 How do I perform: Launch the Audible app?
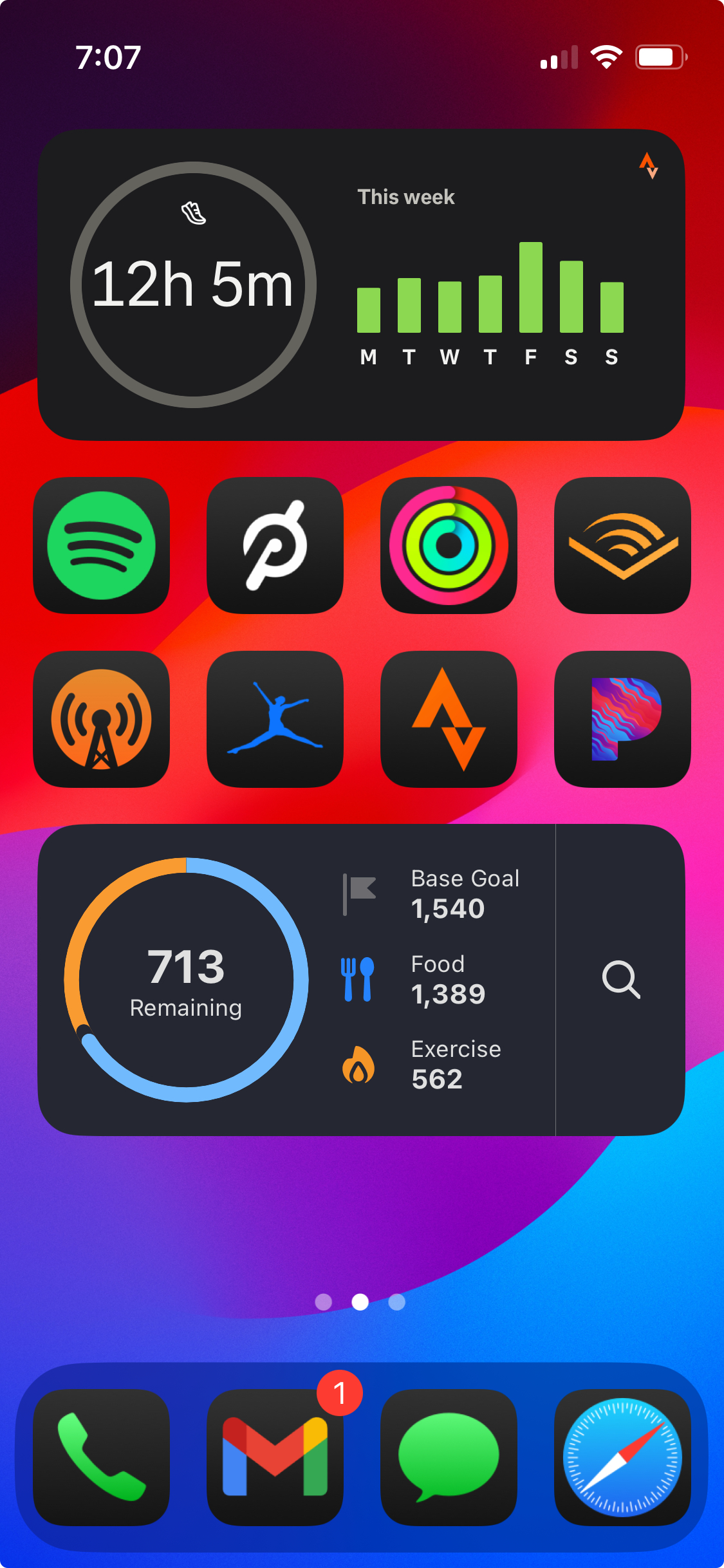pos(622,545)
